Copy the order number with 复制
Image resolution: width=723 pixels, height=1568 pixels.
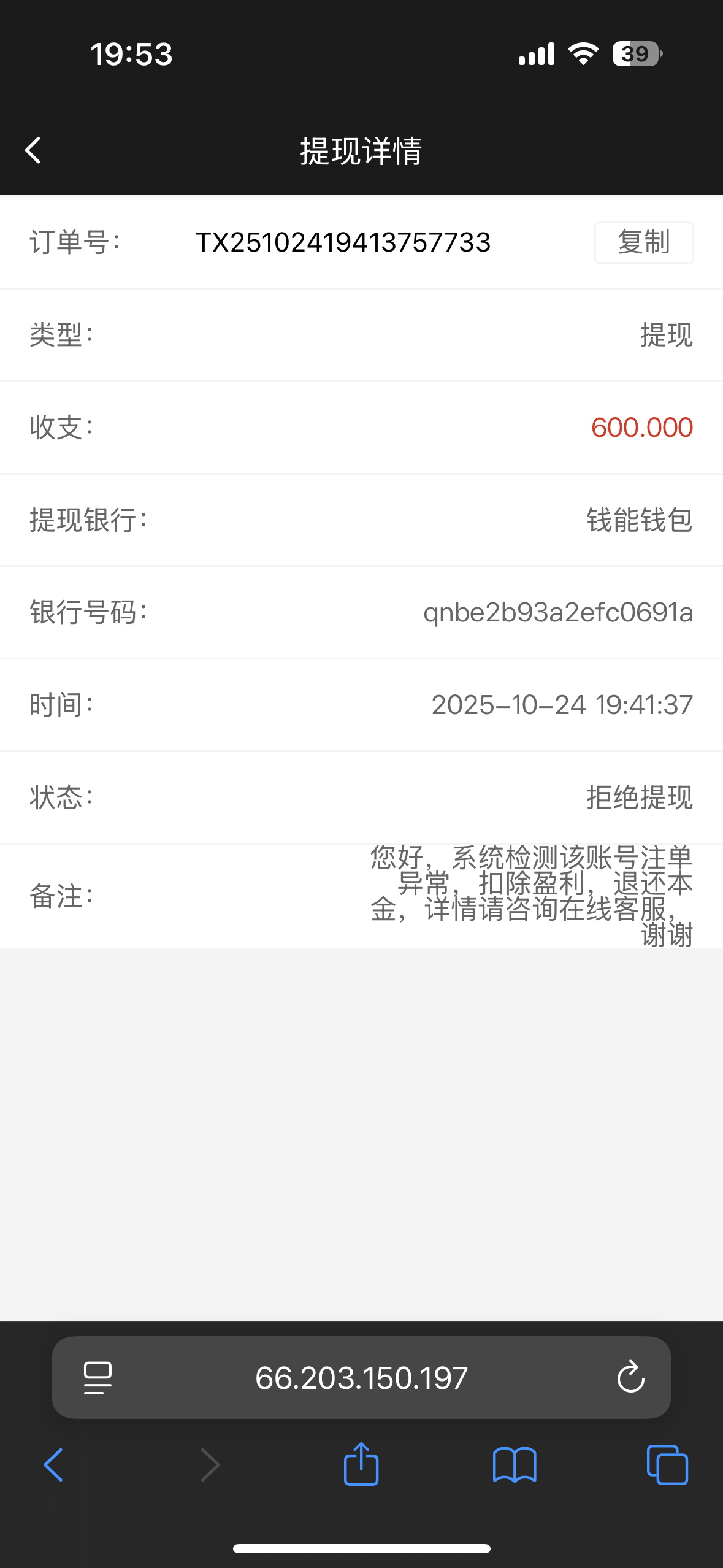point(643,242)
